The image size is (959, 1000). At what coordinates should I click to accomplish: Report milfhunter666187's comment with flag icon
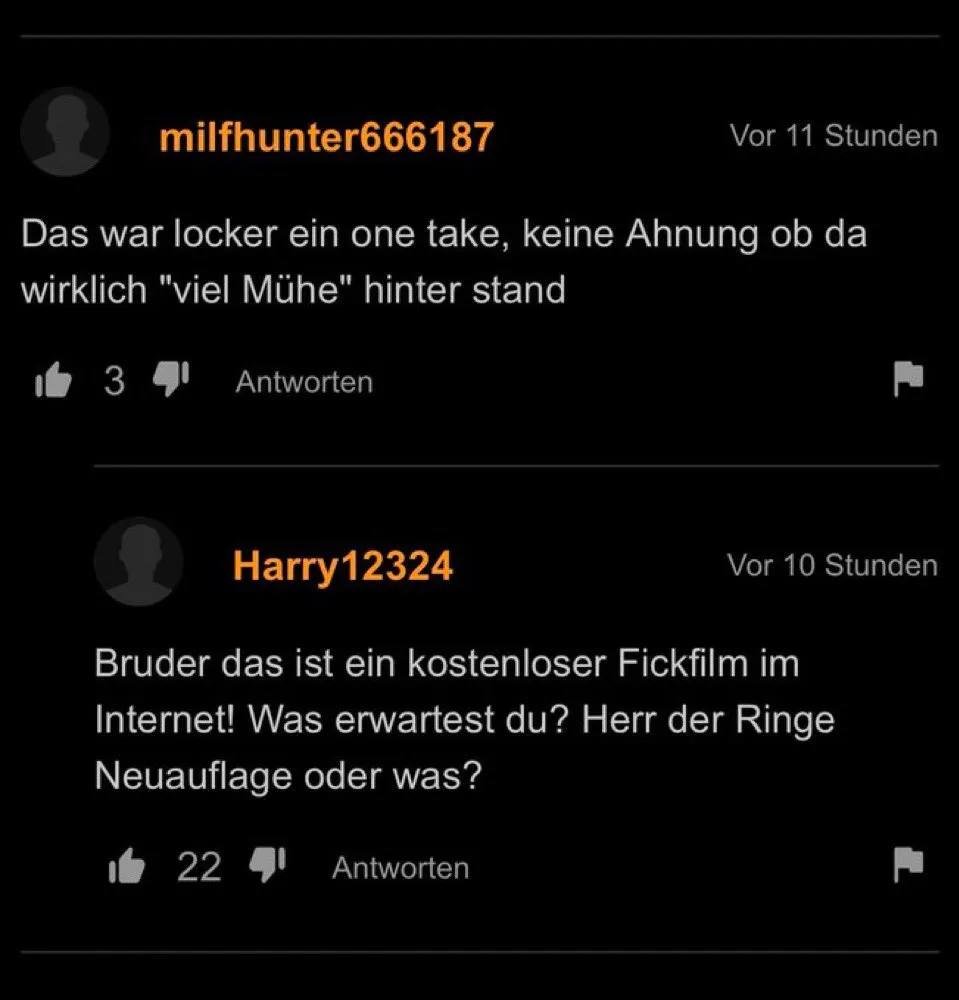(907, 379)
